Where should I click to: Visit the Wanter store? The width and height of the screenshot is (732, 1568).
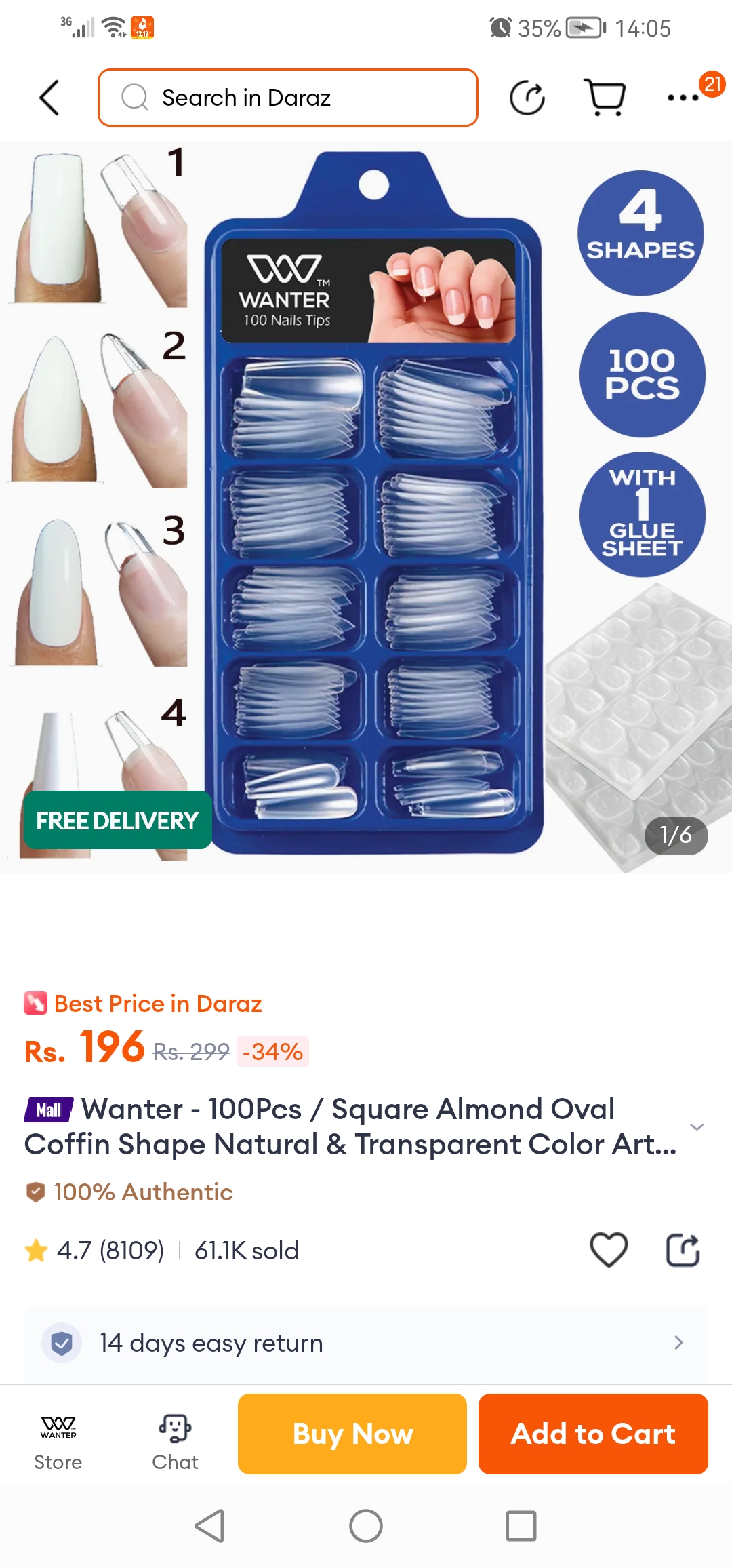pos(58,1440)
